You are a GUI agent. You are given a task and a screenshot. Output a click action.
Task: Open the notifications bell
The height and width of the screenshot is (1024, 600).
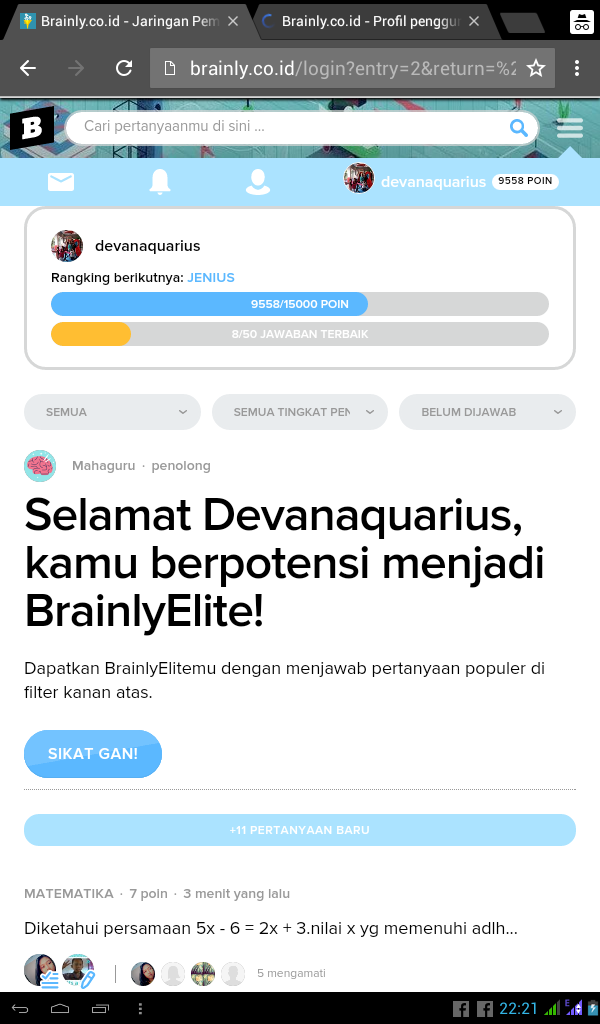pyautogui.click(x=160, y=181)
